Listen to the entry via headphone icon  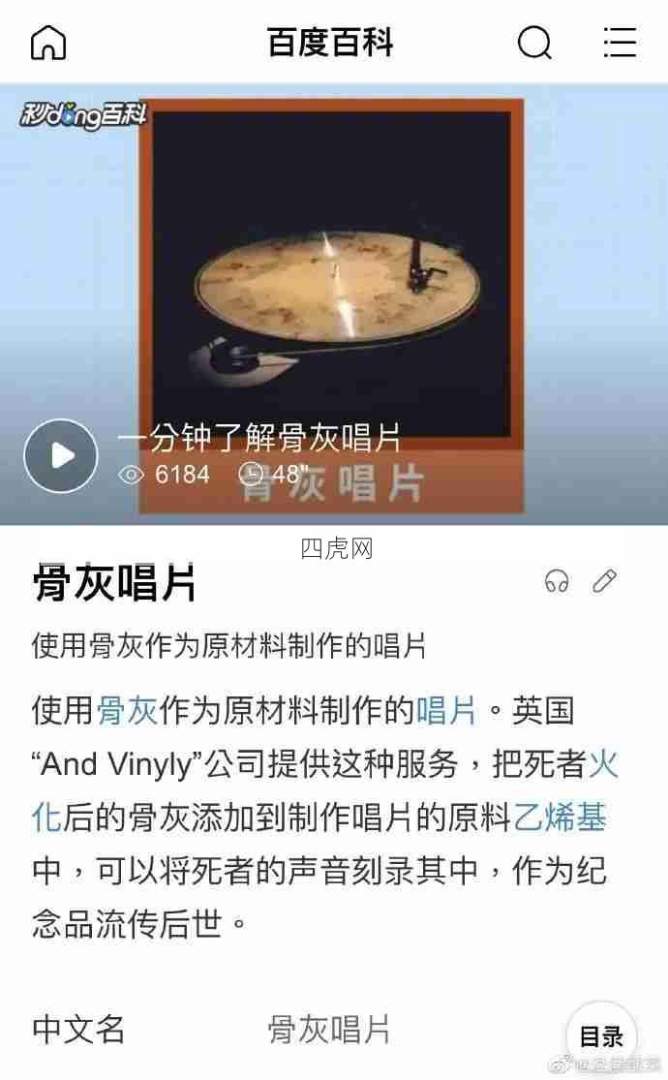(557, 581)
